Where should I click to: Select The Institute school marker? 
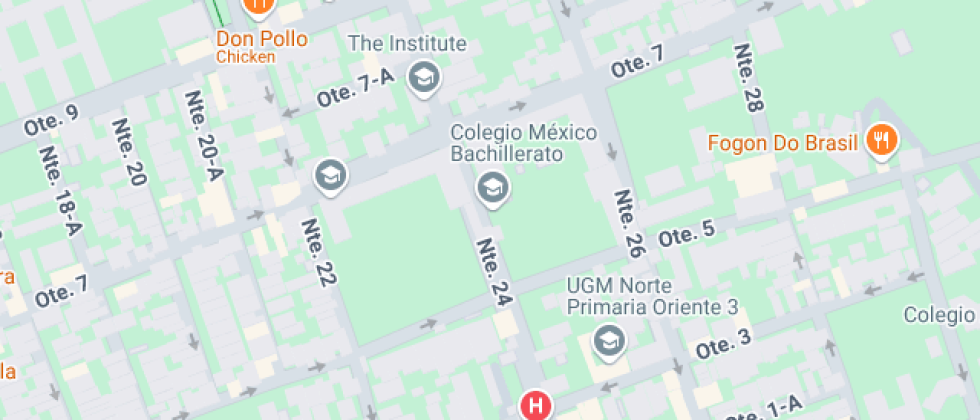(424, 77)
